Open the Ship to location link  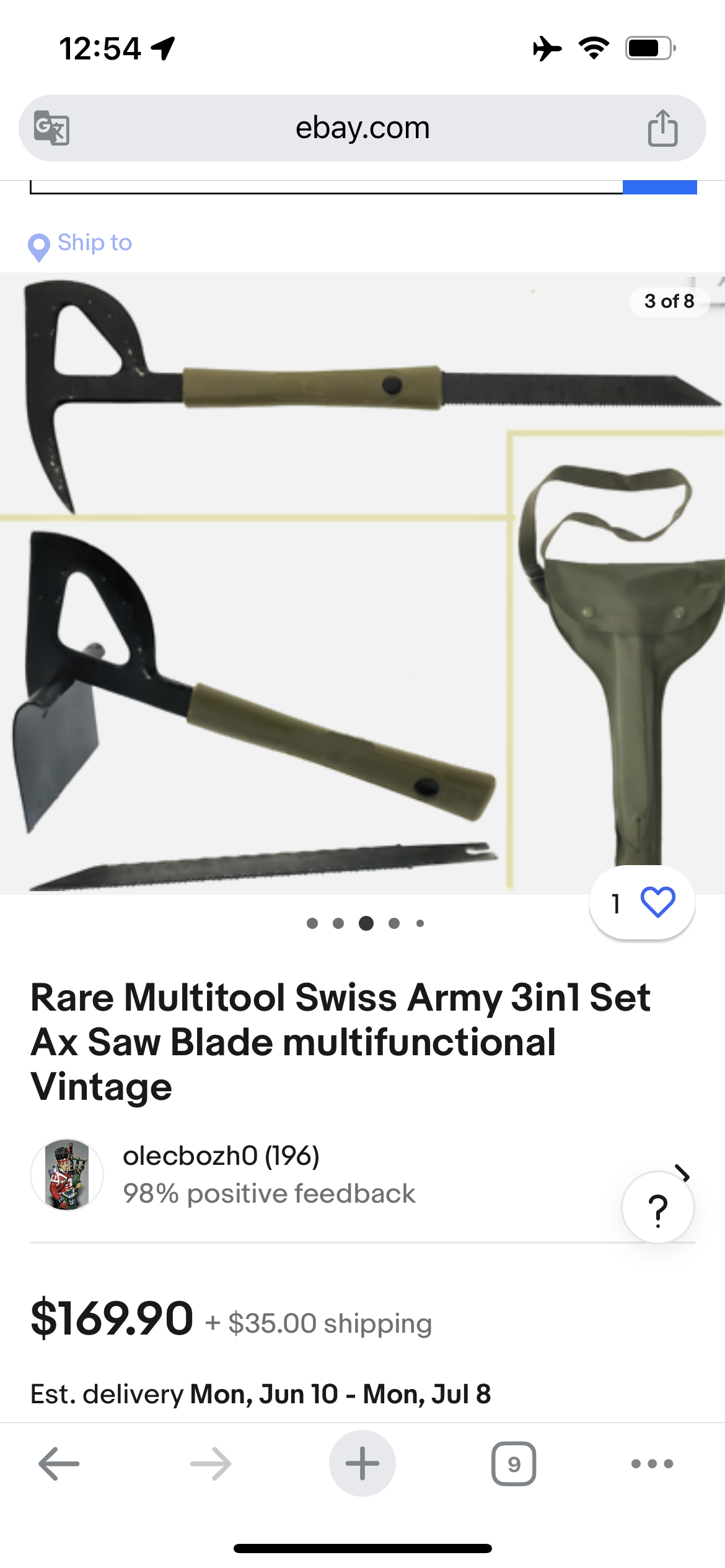(81, 244)
